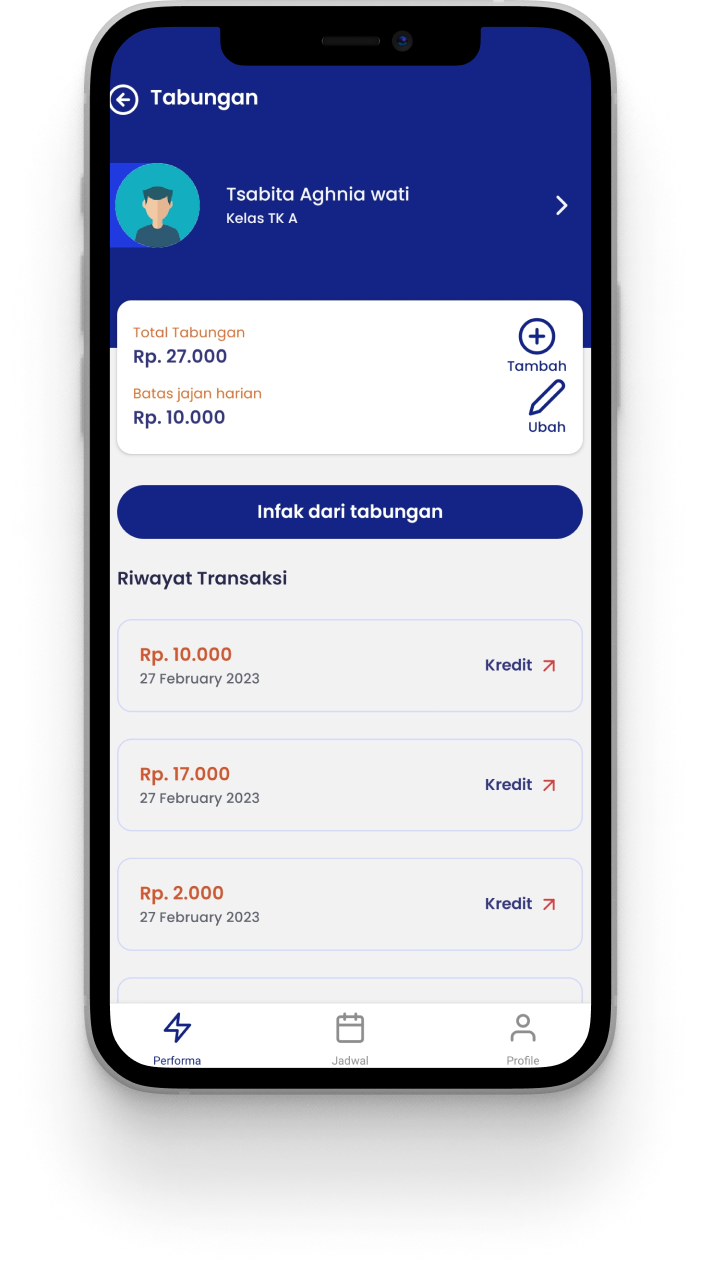Tap the Infak dari tabungan button
The height and width of the screenshot is (1275, 701).
(350, 512)
